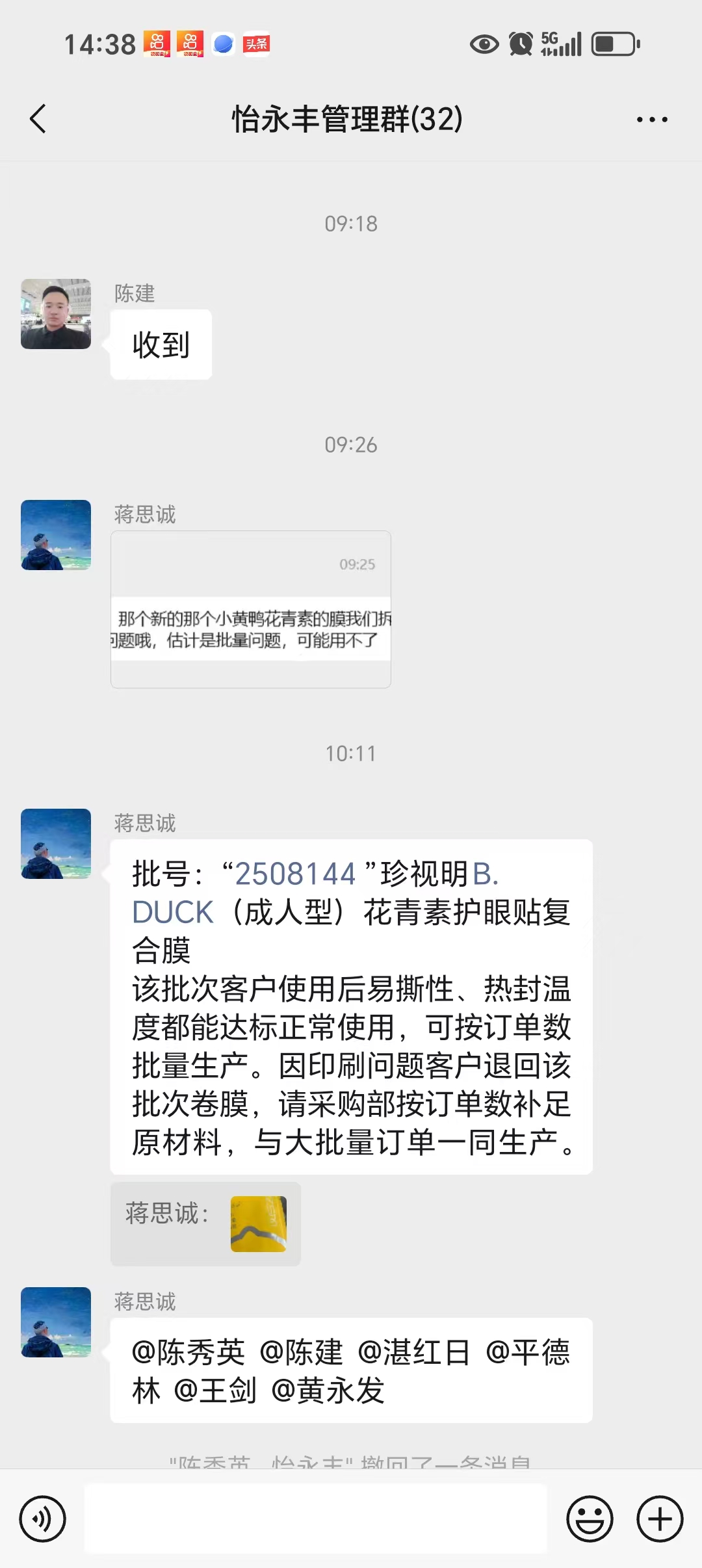Open the emoji sticker panel
702x1568 pixels.
click(x=590, y=1519)
